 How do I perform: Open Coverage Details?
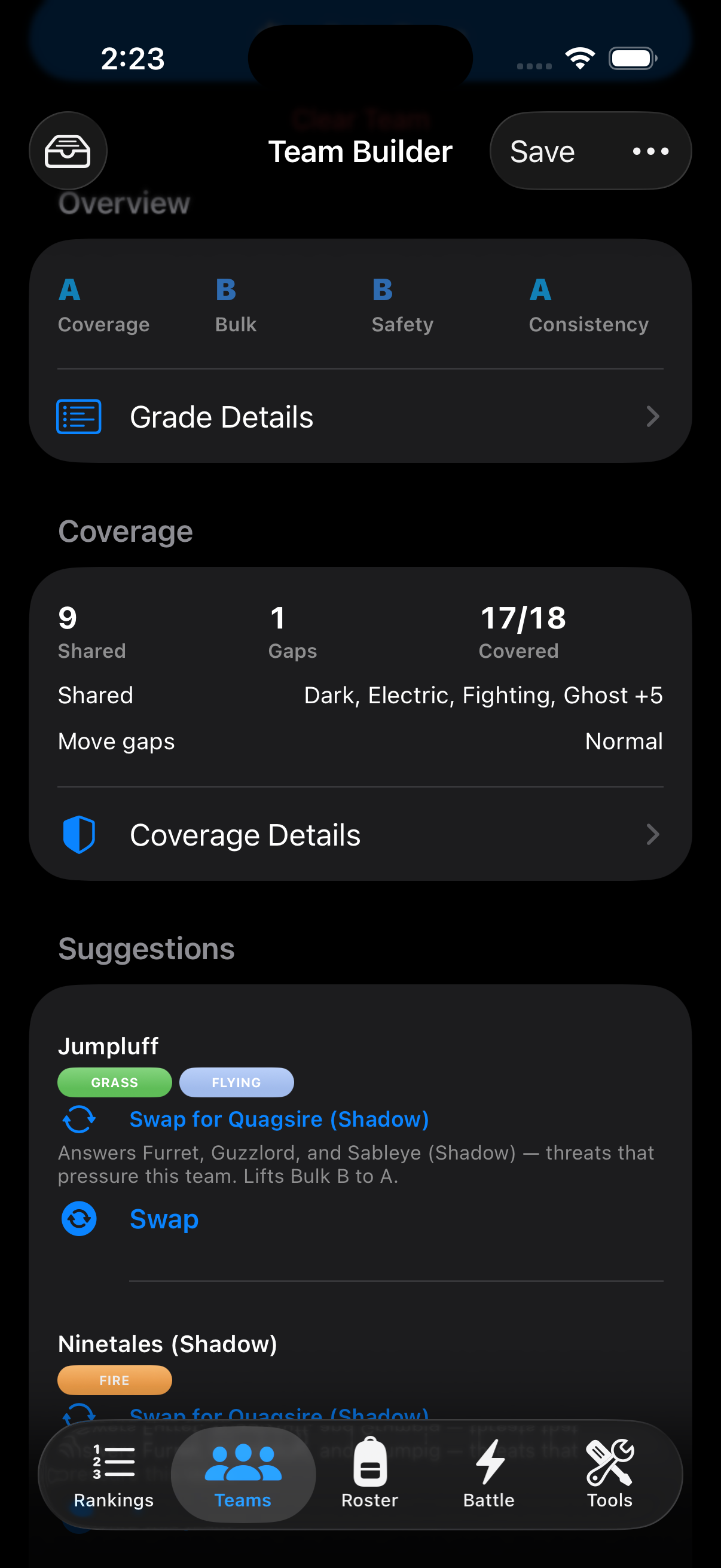click(x=360, y=834)
